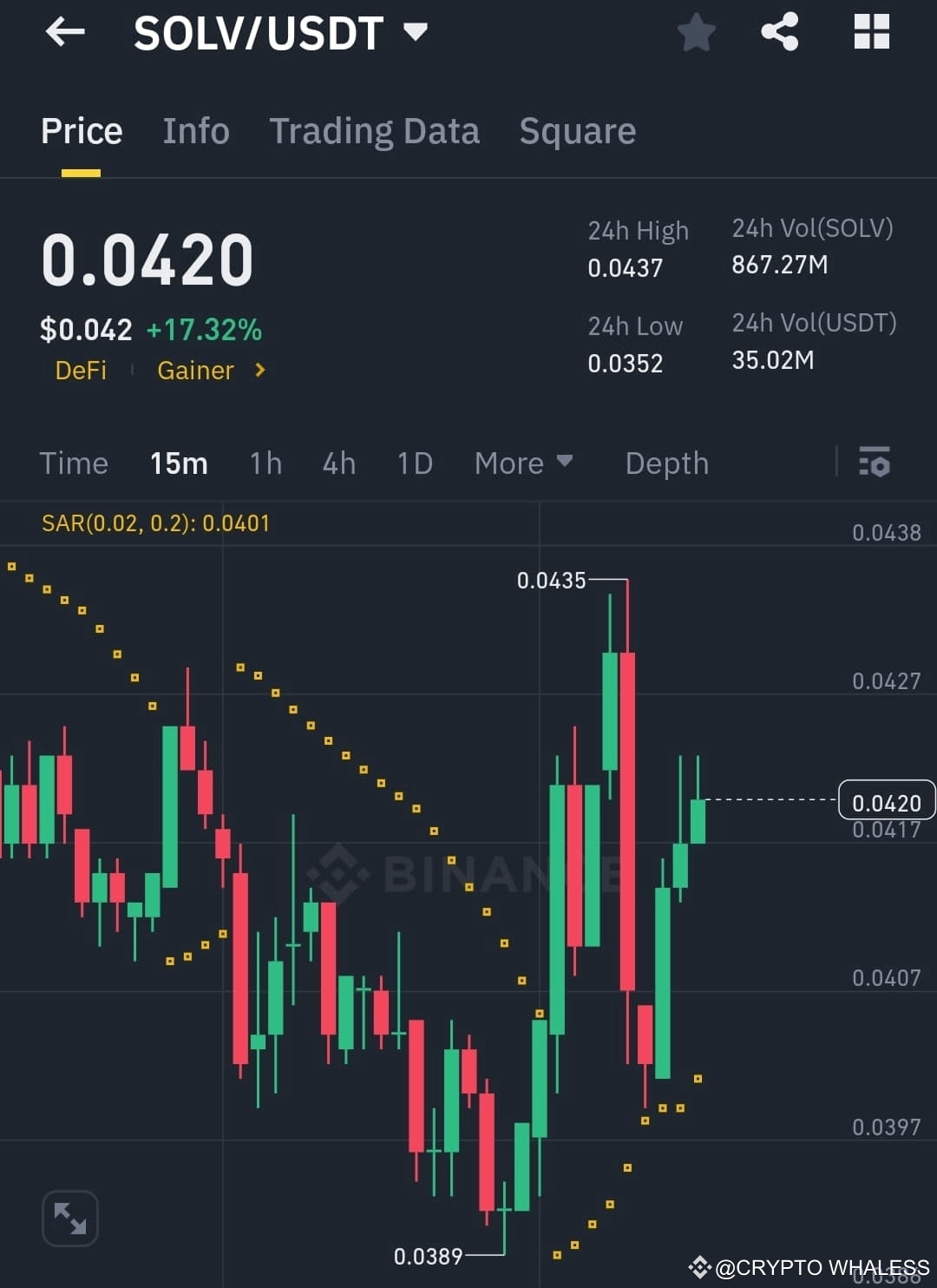This screenshot has height=1288, width=937.
Task: Click the current price label 0.0420
Action: (886, 802)
